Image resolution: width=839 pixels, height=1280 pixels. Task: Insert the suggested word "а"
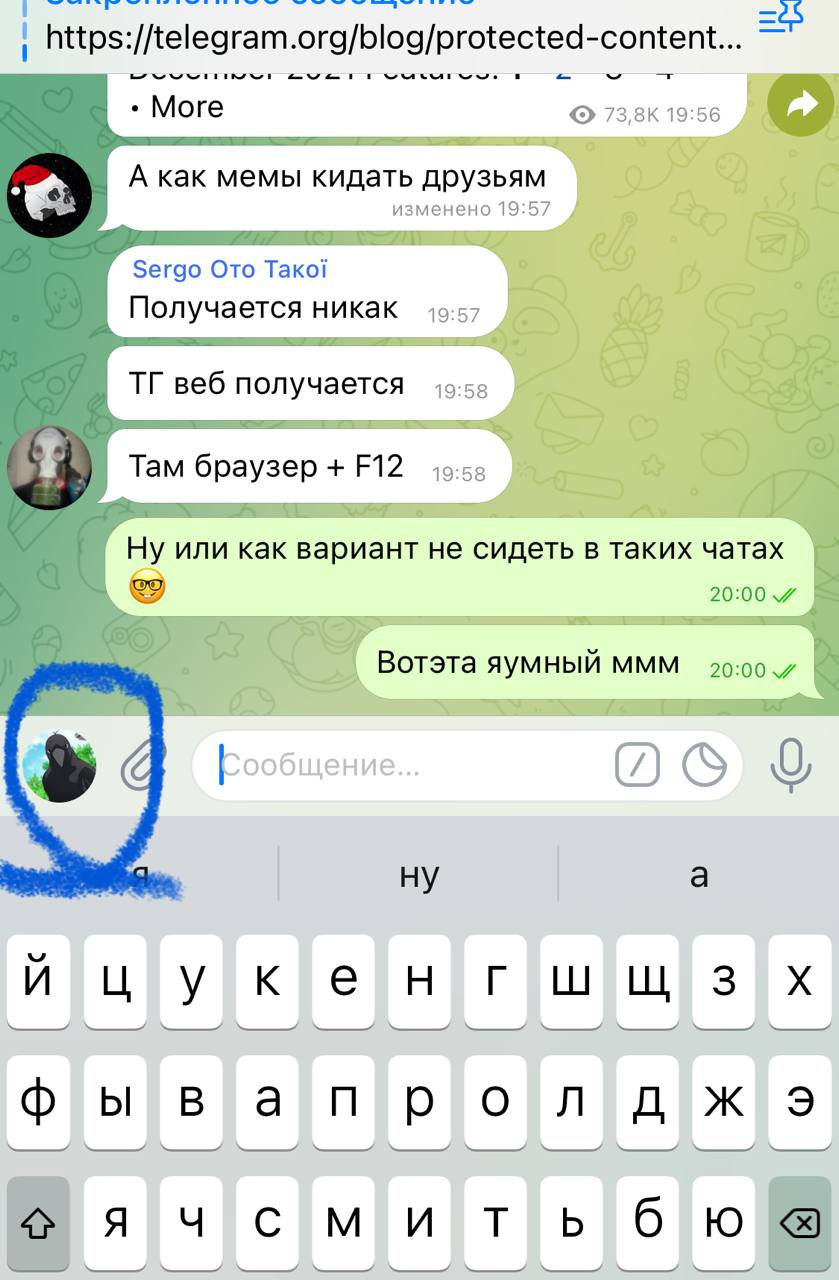click(699, 875)
